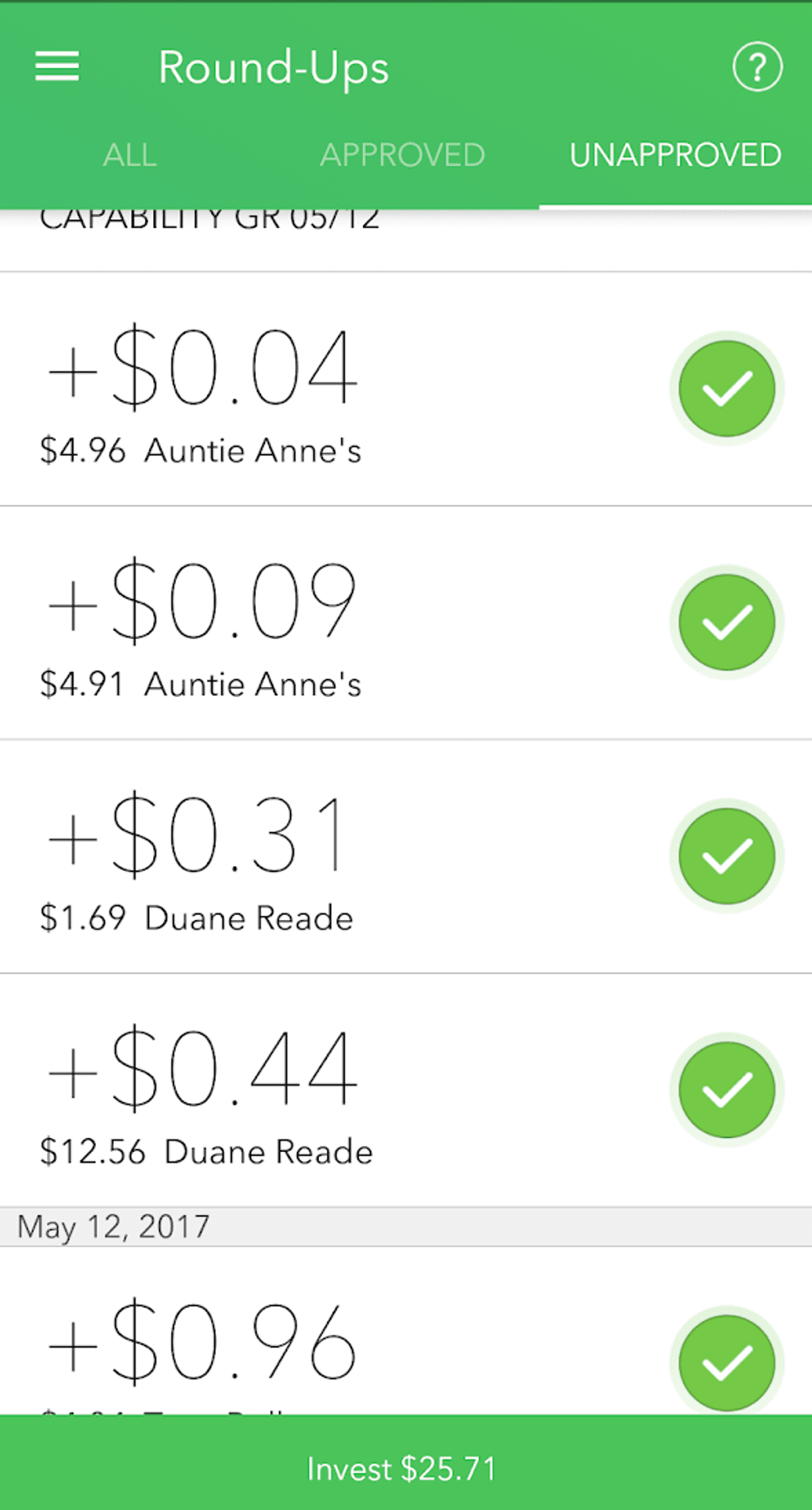Viewport: 812px width, 1510px height.
Task: Open the hamburger navigation menu
Action: (x=57, y=66)
